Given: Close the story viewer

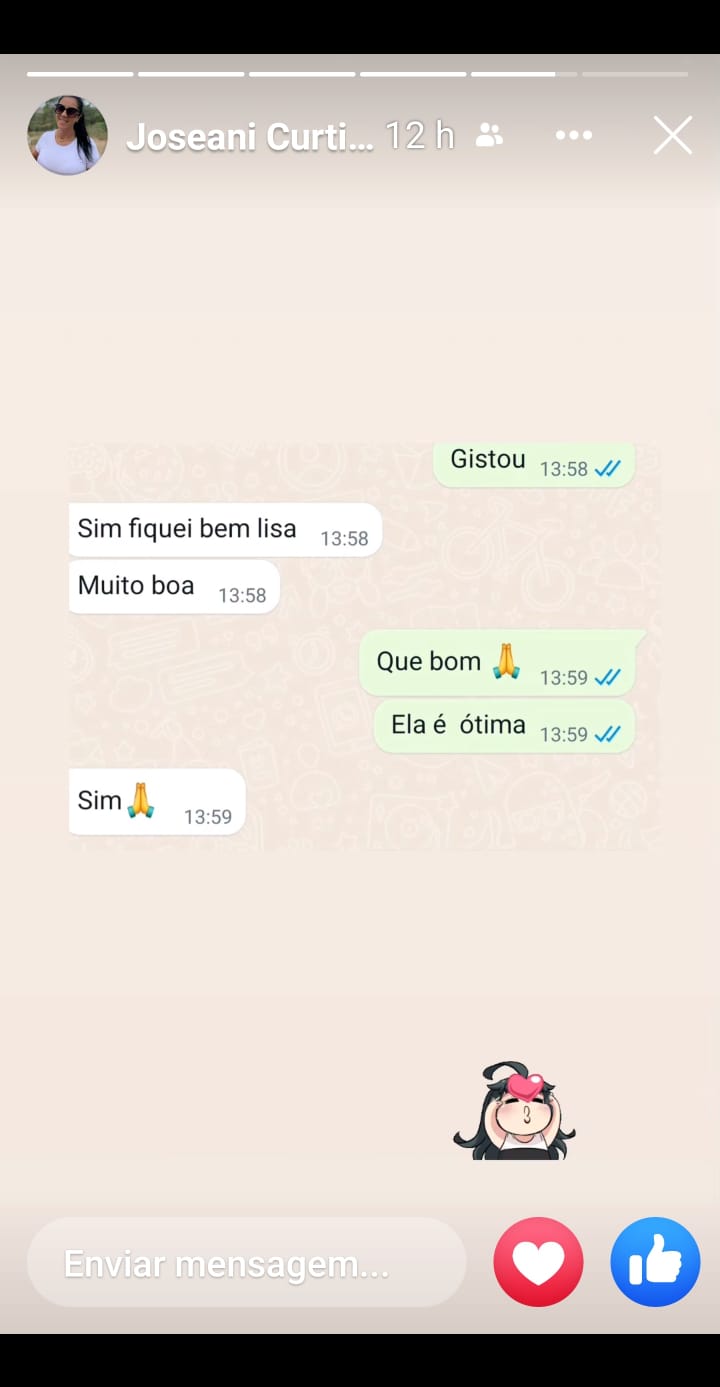Looking at the screenshot, I should [672, 135].
